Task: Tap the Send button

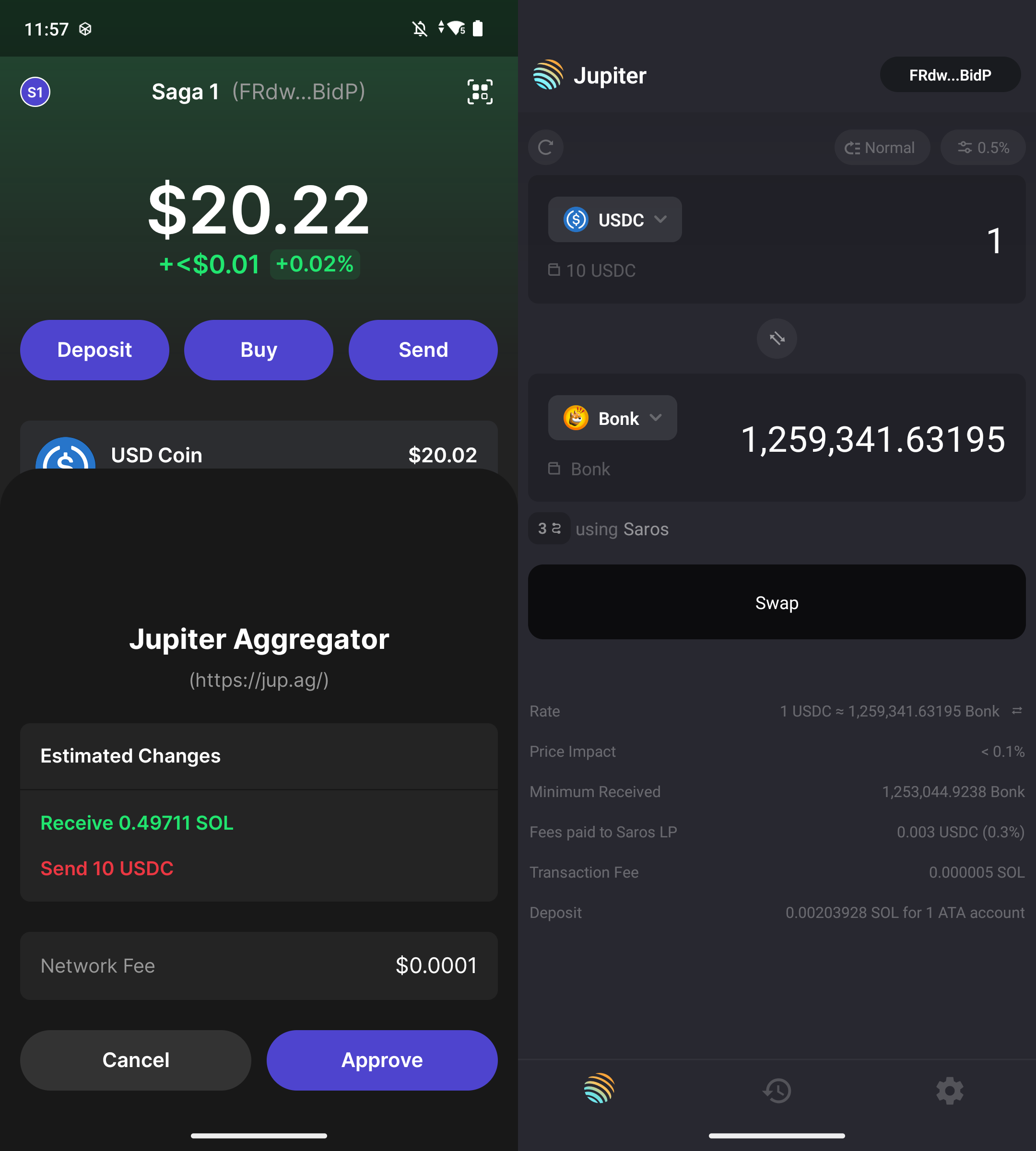Action: point(423,350)
